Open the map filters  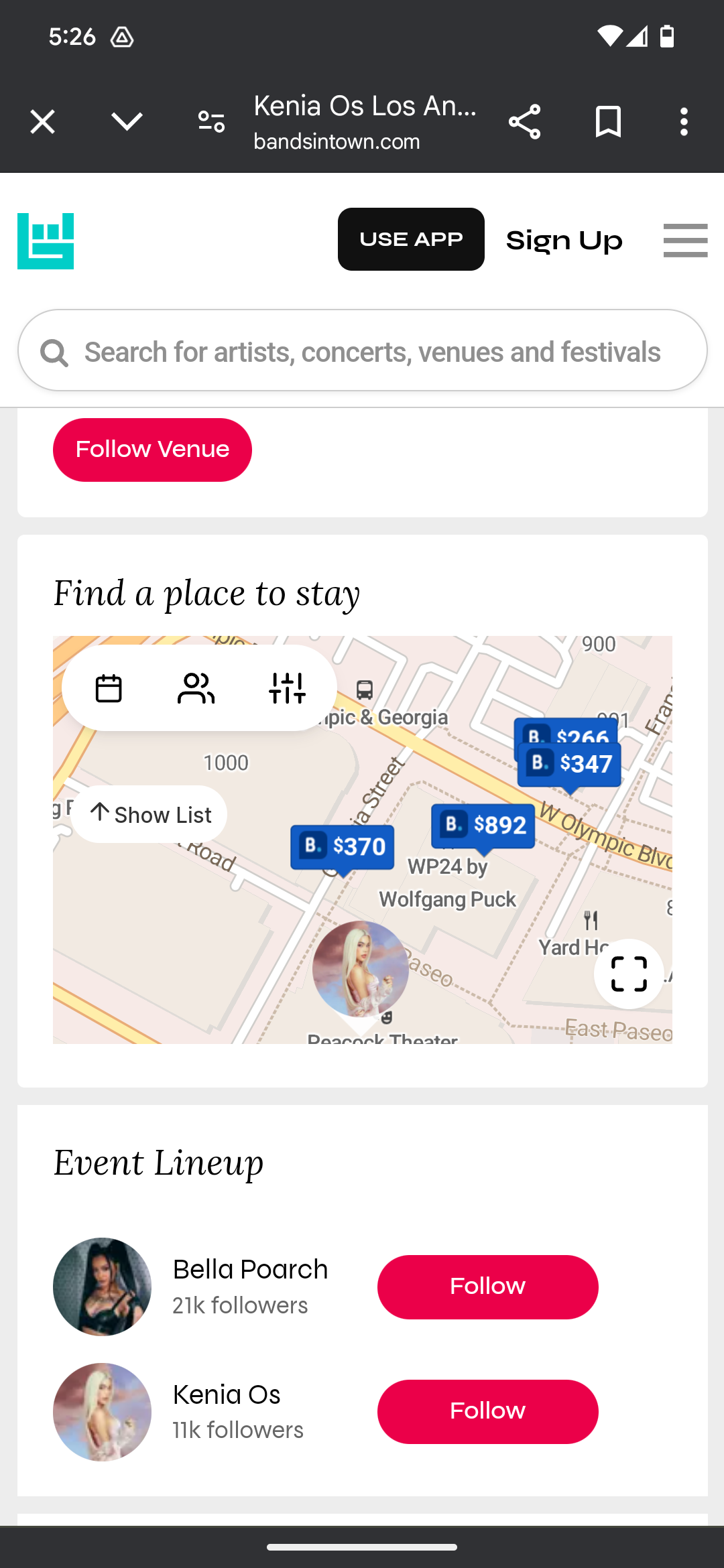pos(287,688)
